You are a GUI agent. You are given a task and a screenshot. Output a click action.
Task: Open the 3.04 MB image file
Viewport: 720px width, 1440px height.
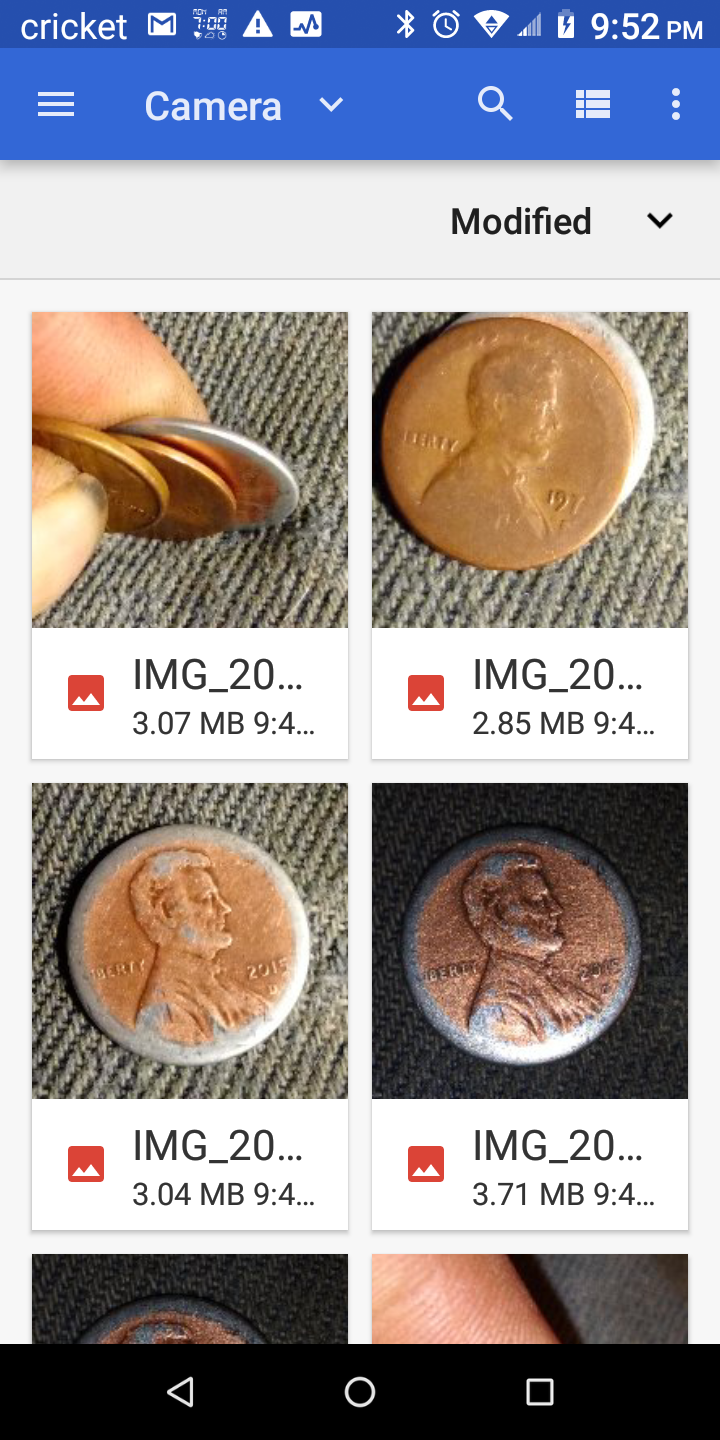(x=190, y=1005)
